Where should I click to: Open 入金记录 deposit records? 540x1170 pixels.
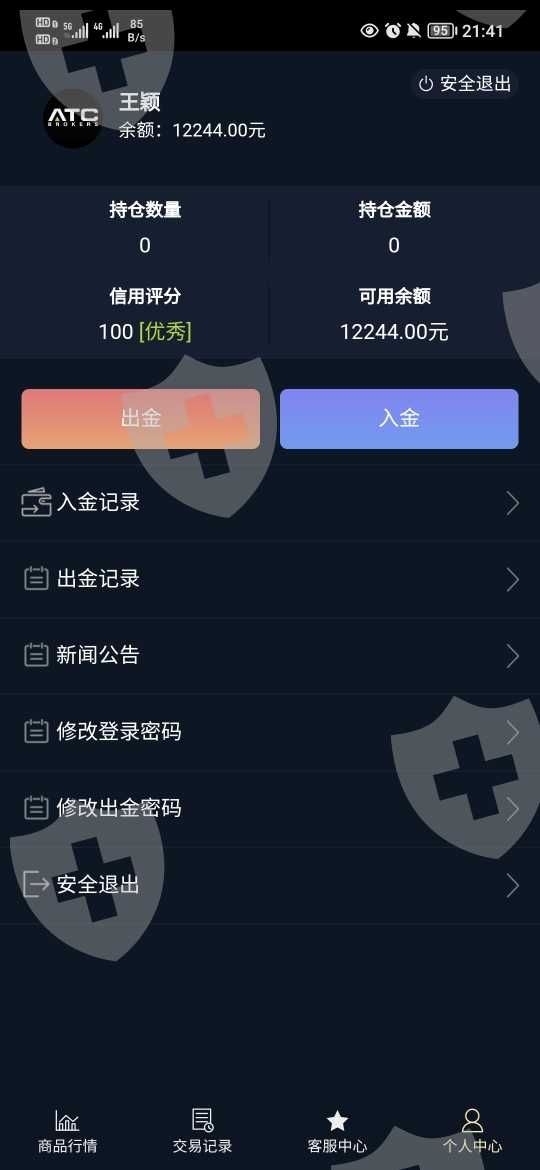tap(270, 503)
